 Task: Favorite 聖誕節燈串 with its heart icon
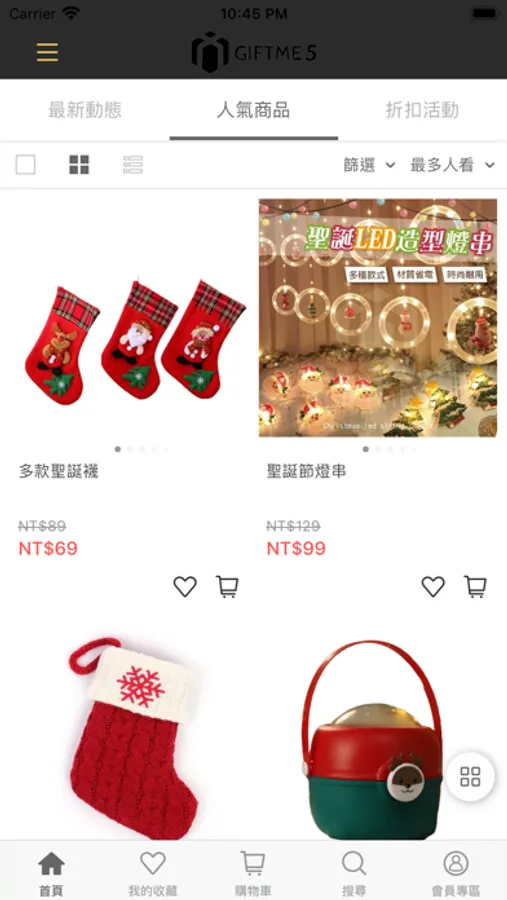[433, 587]
